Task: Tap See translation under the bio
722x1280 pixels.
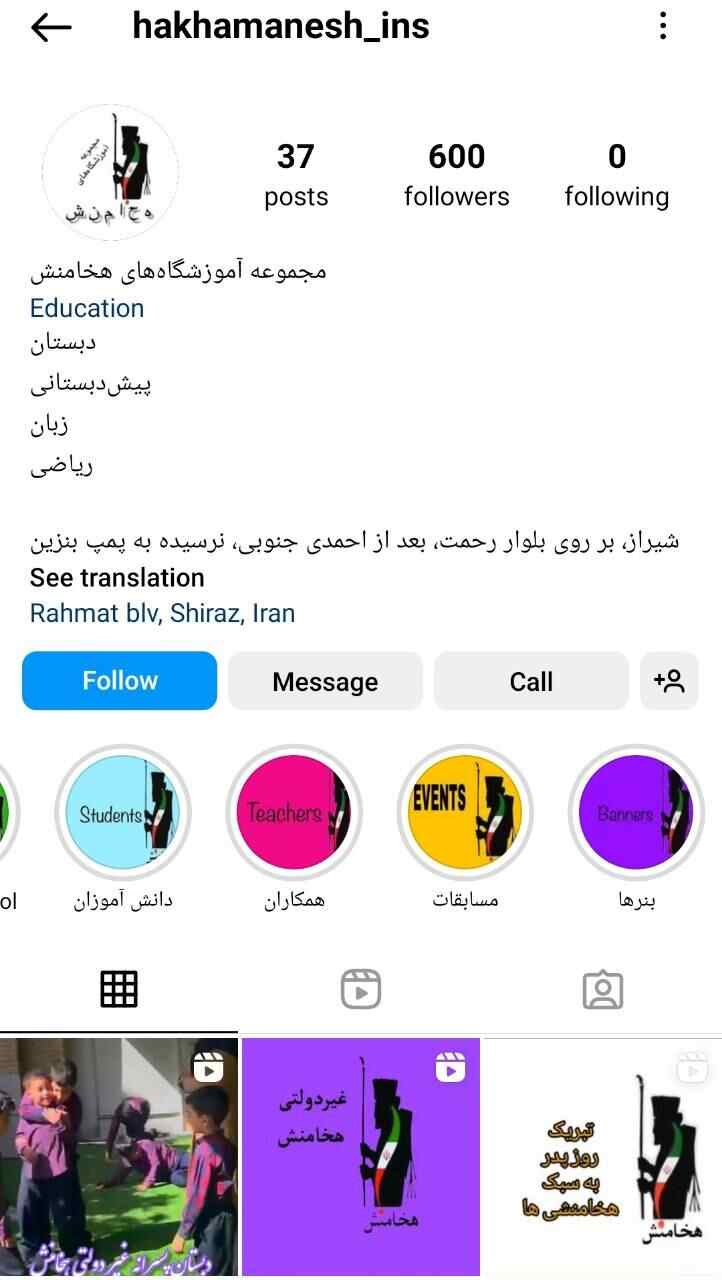Action: pos(117,578)
